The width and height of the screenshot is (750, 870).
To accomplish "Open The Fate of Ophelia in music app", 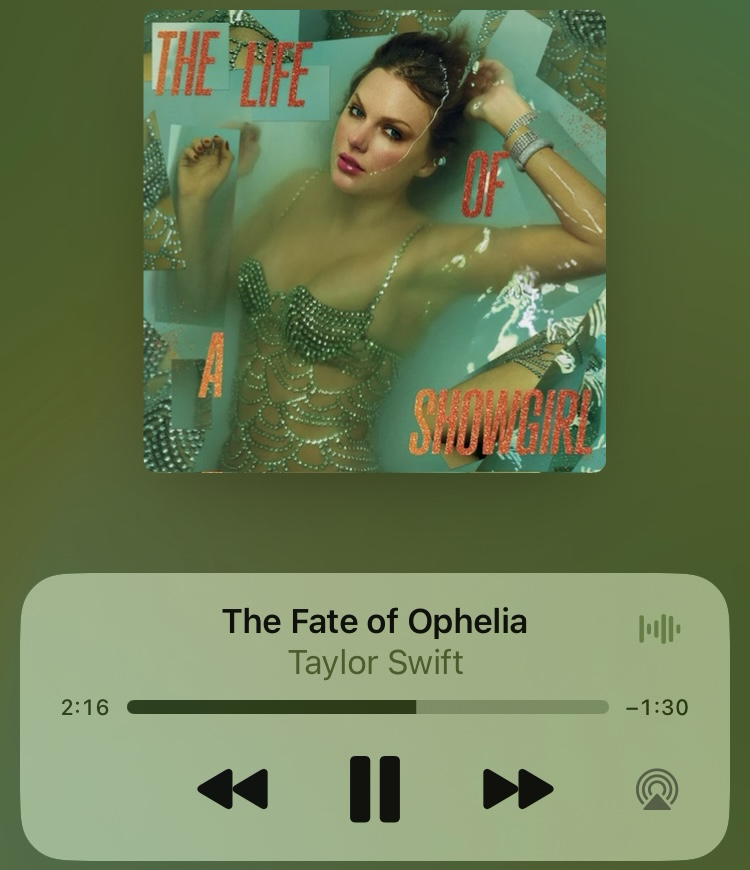I will click(x=374, y=621).
